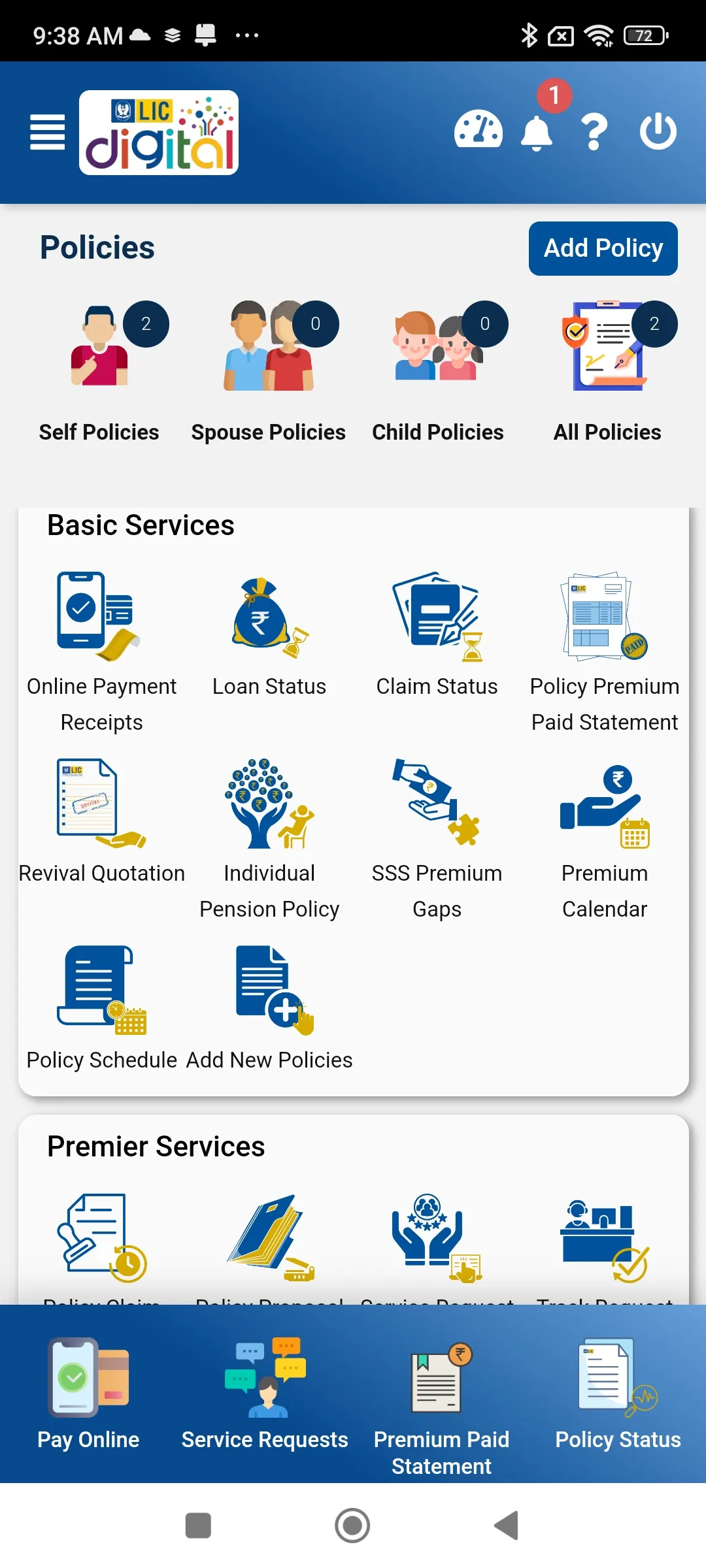
Task: Check Loan Status
Action: coord(269,634)
